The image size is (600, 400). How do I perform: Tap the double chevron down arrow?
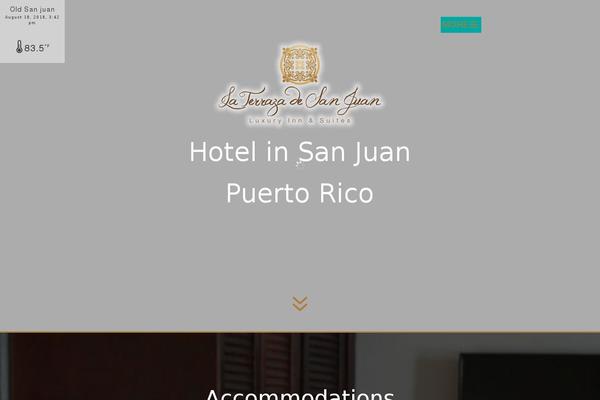pyautogui.click(x=299, y=303)
